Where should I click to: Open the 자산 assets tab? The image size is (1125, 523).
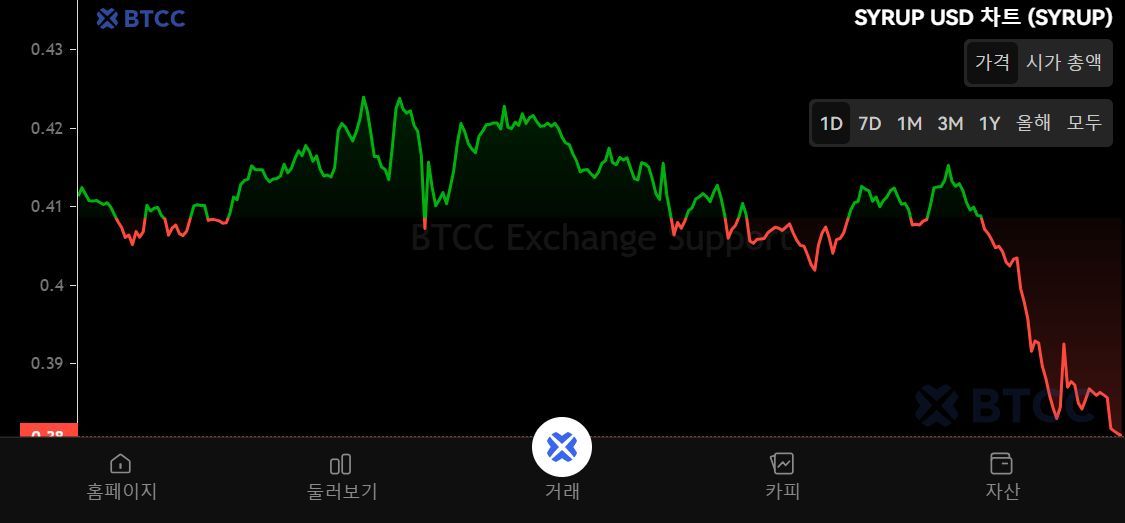coord(1001,476)
